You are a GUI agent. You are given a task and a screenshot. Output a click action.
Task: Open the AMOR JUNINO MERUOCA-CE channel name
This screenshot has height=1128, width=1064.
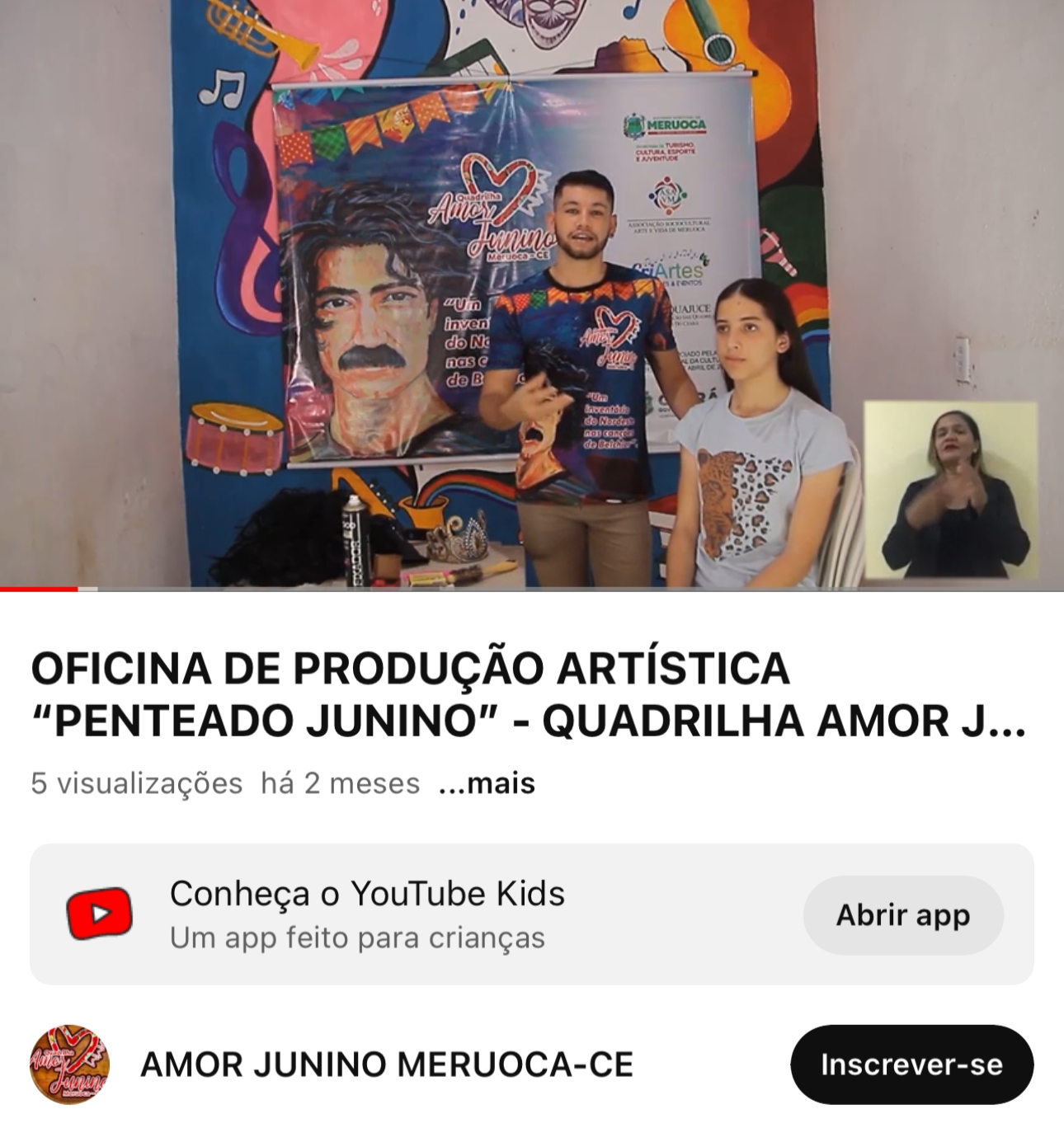pos(387,1065)
